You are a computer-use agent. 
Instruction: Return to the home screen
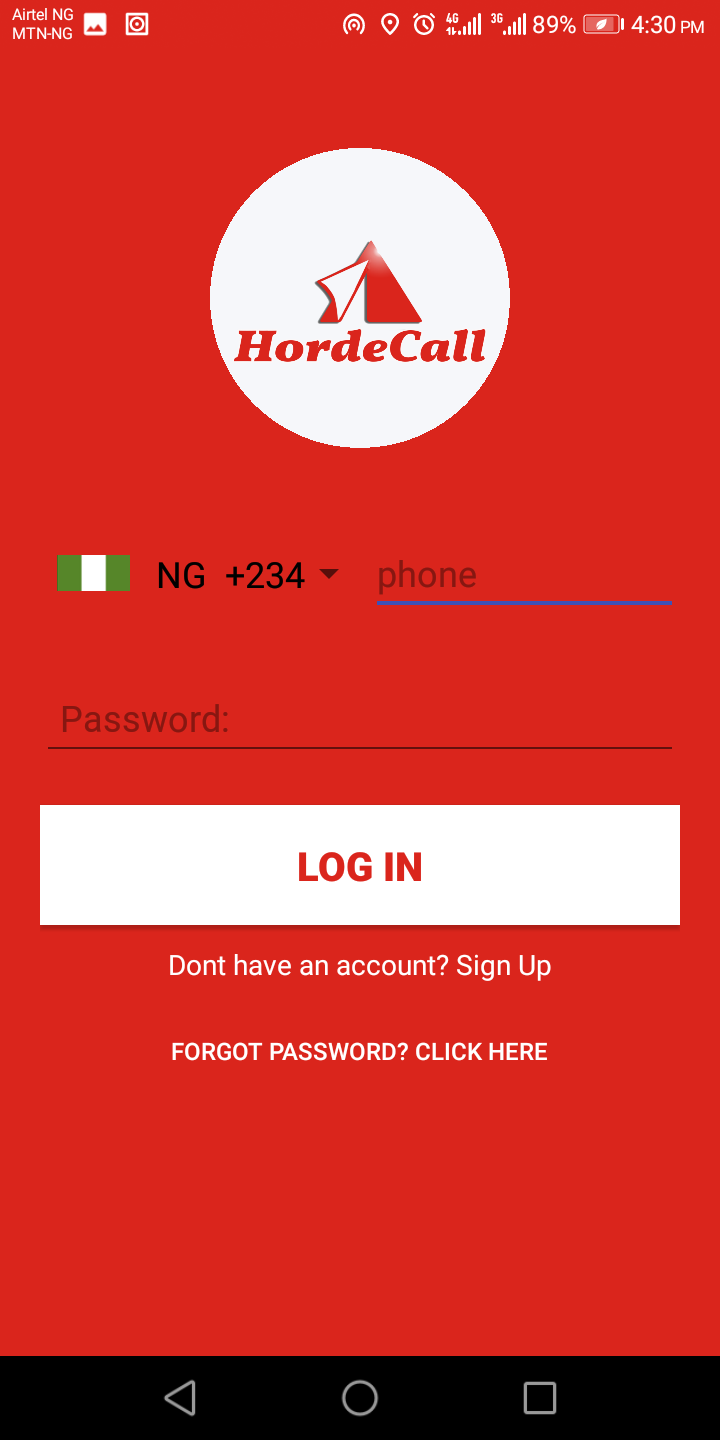click(360, 1397)
